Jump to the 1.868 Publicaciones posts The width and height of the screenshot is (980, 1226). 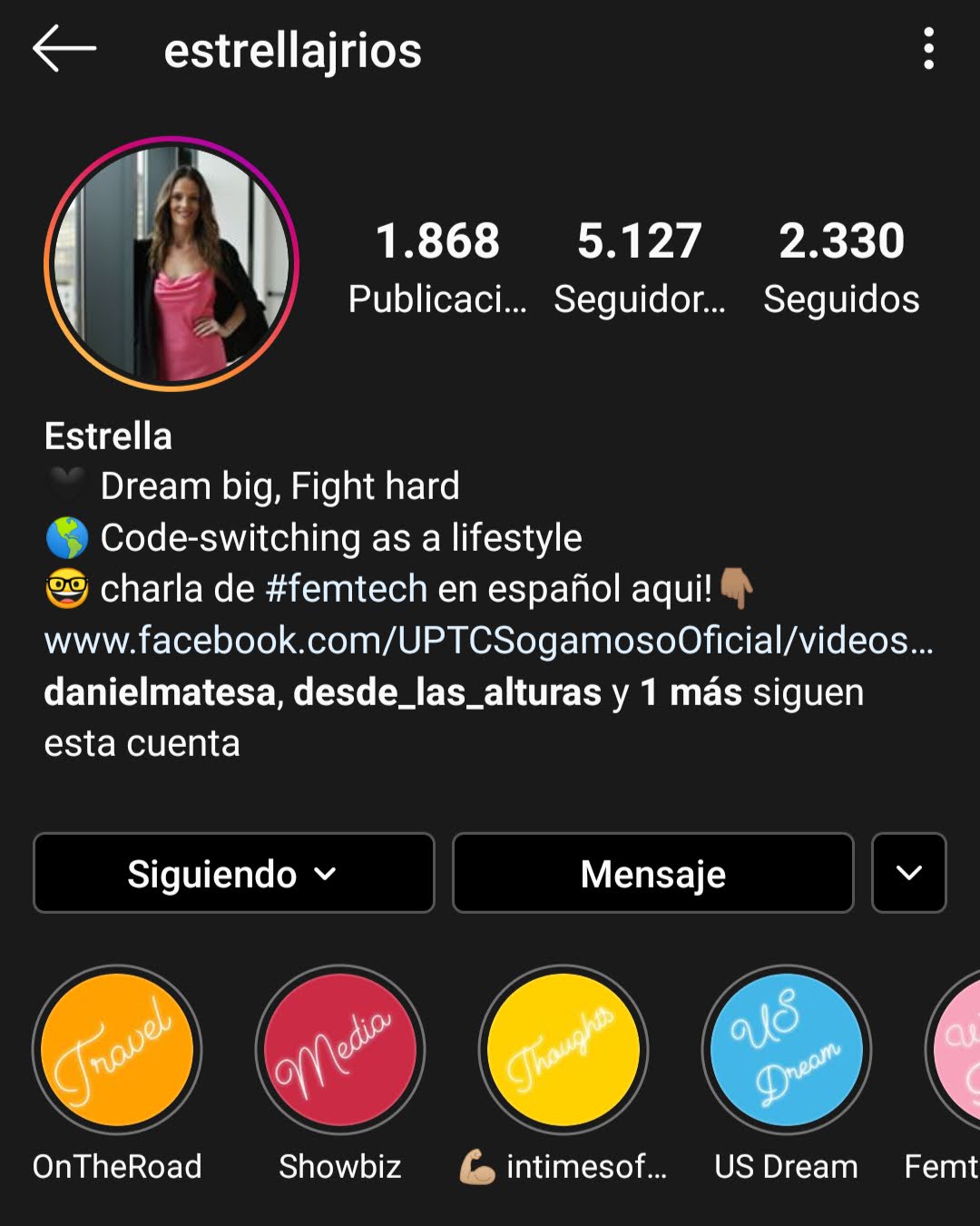[437, 267]
